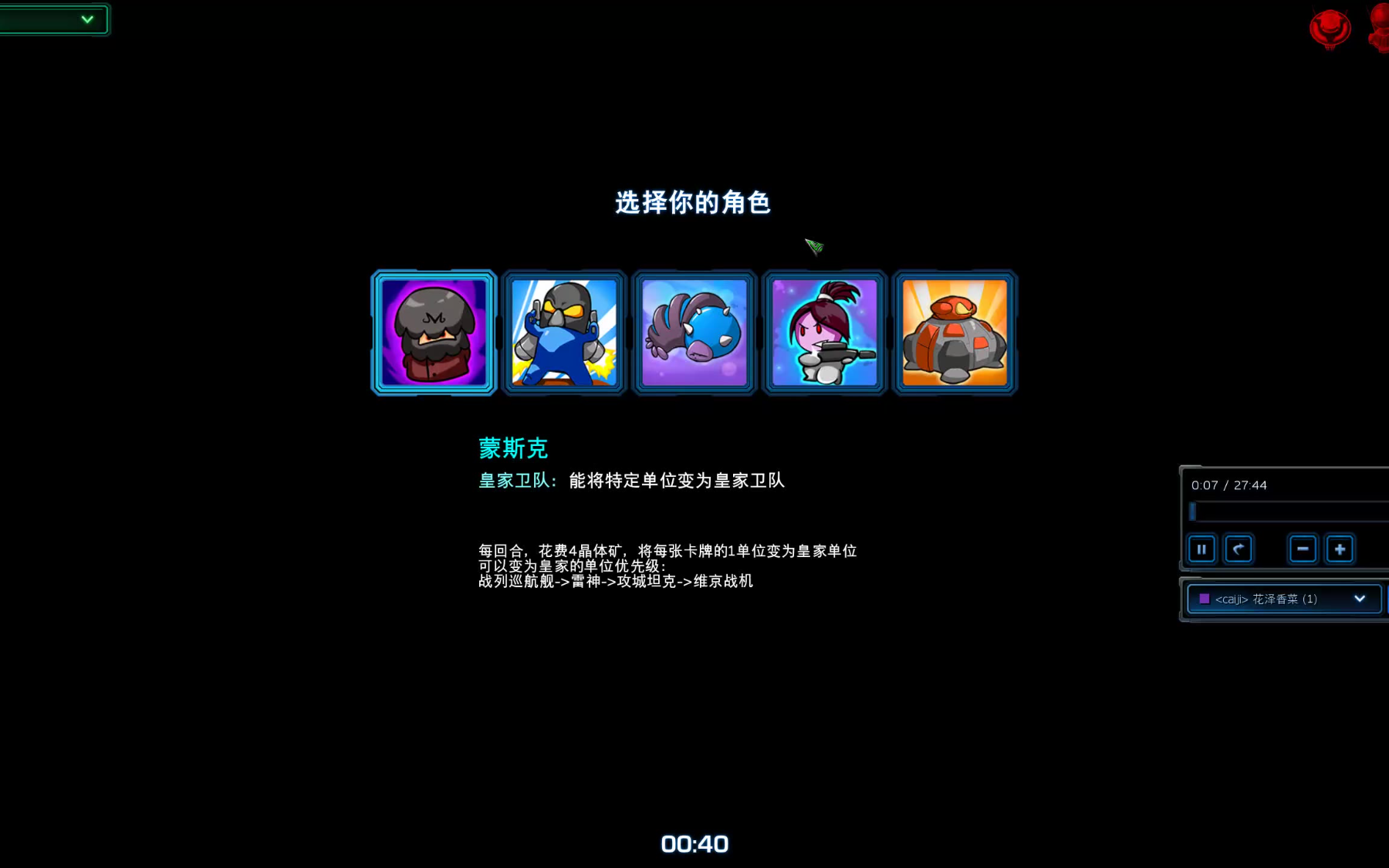Expand the green dropdown at top left
1389x868 pixels.
[x=86, y=19]
